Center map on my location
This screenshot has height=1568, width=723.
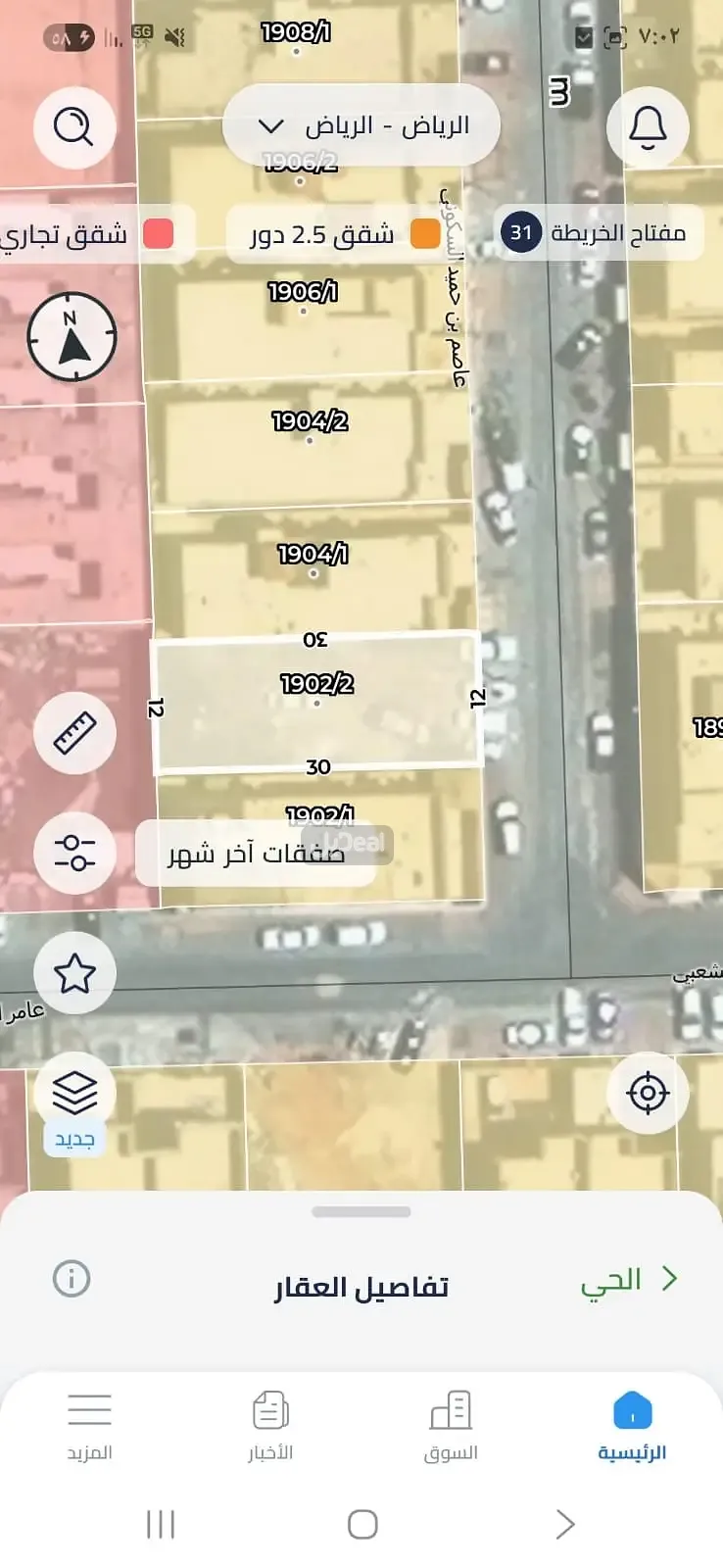coord(648,1093)
